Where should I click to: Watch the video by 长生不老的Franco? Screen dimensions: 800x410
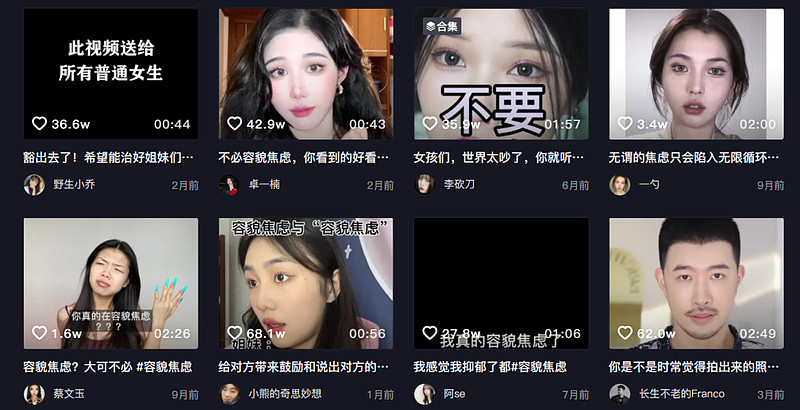pos(696,283)
